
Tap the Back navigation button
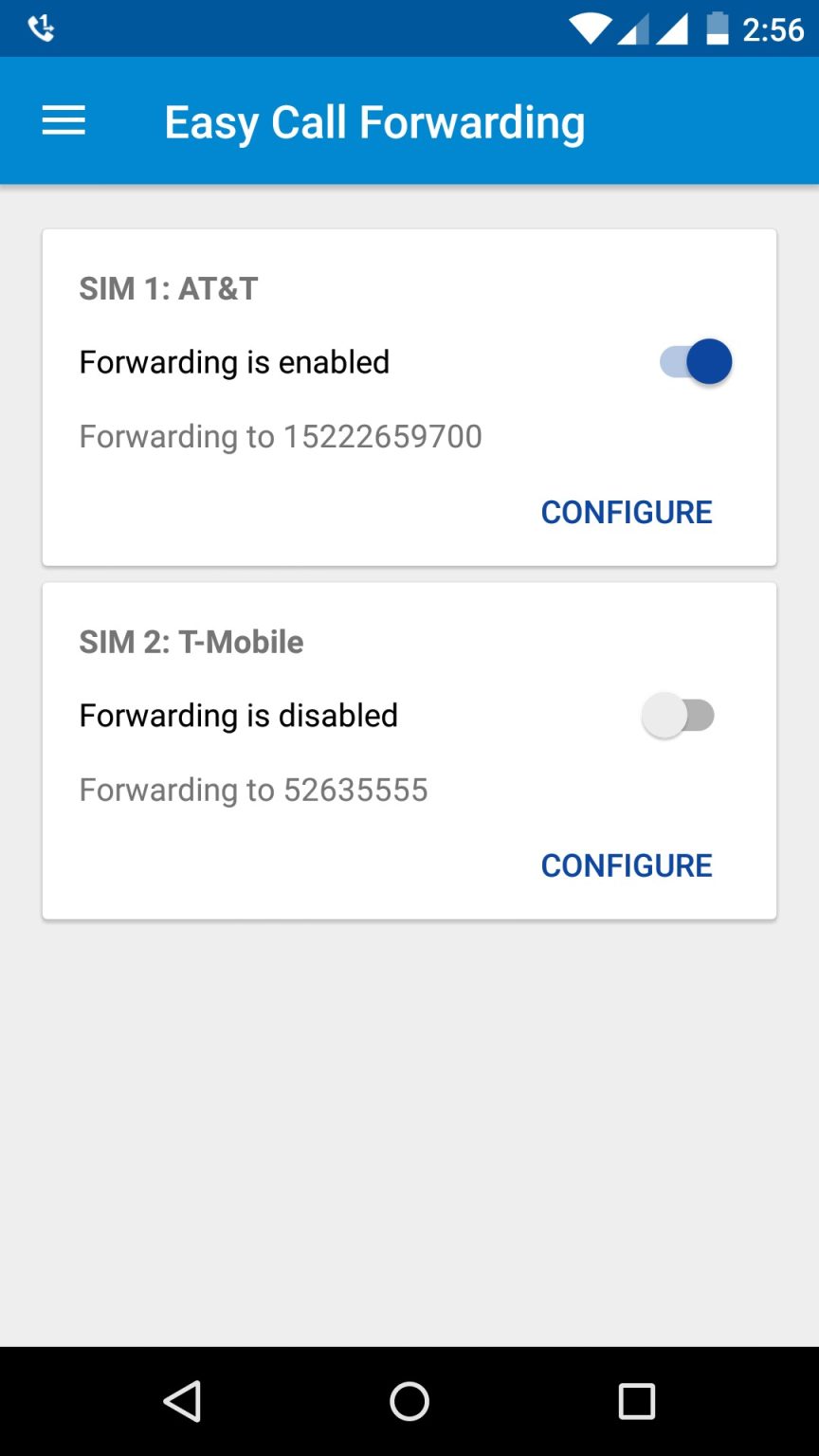pos(183,1402)
